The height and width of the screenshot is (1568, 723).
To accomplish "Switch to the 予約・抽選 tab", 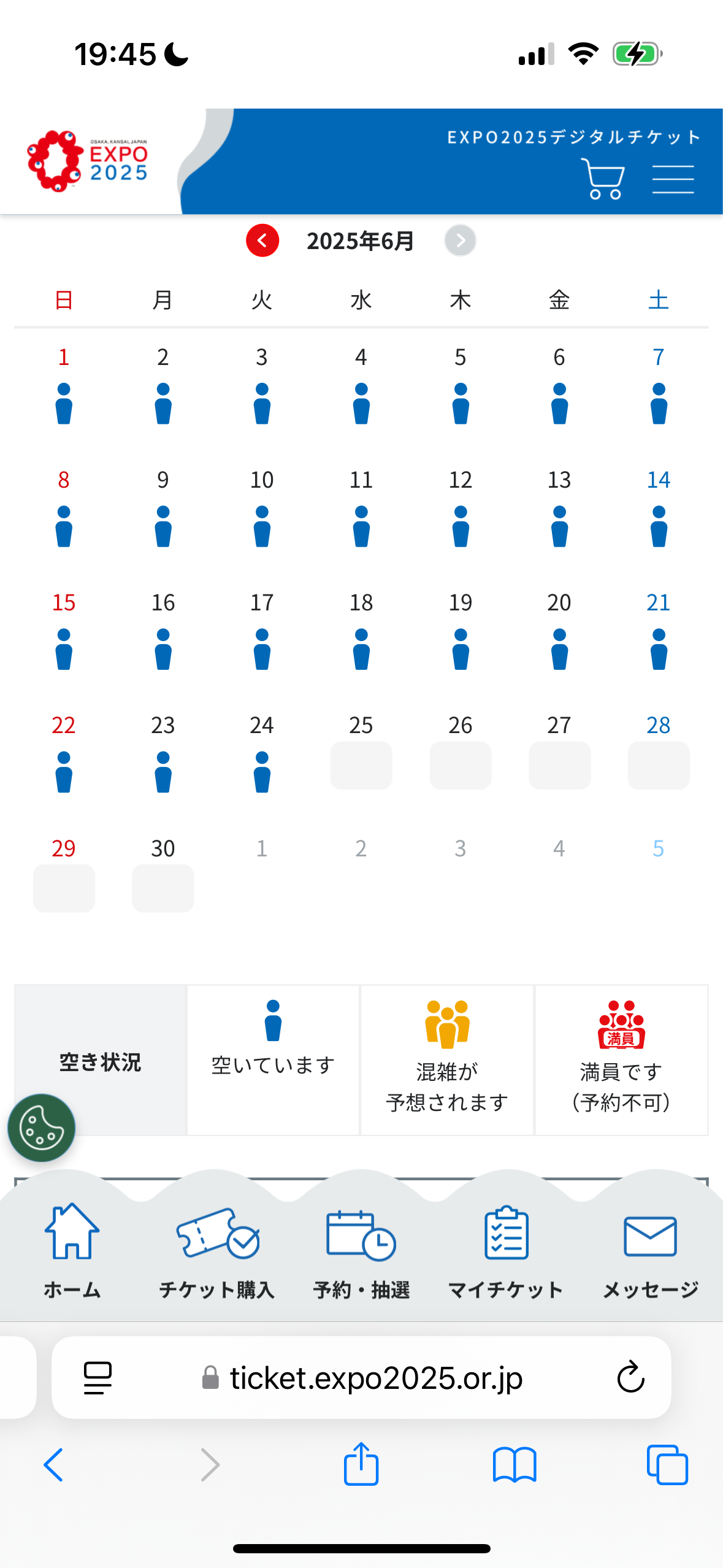I will click(x=361, y=1251).
